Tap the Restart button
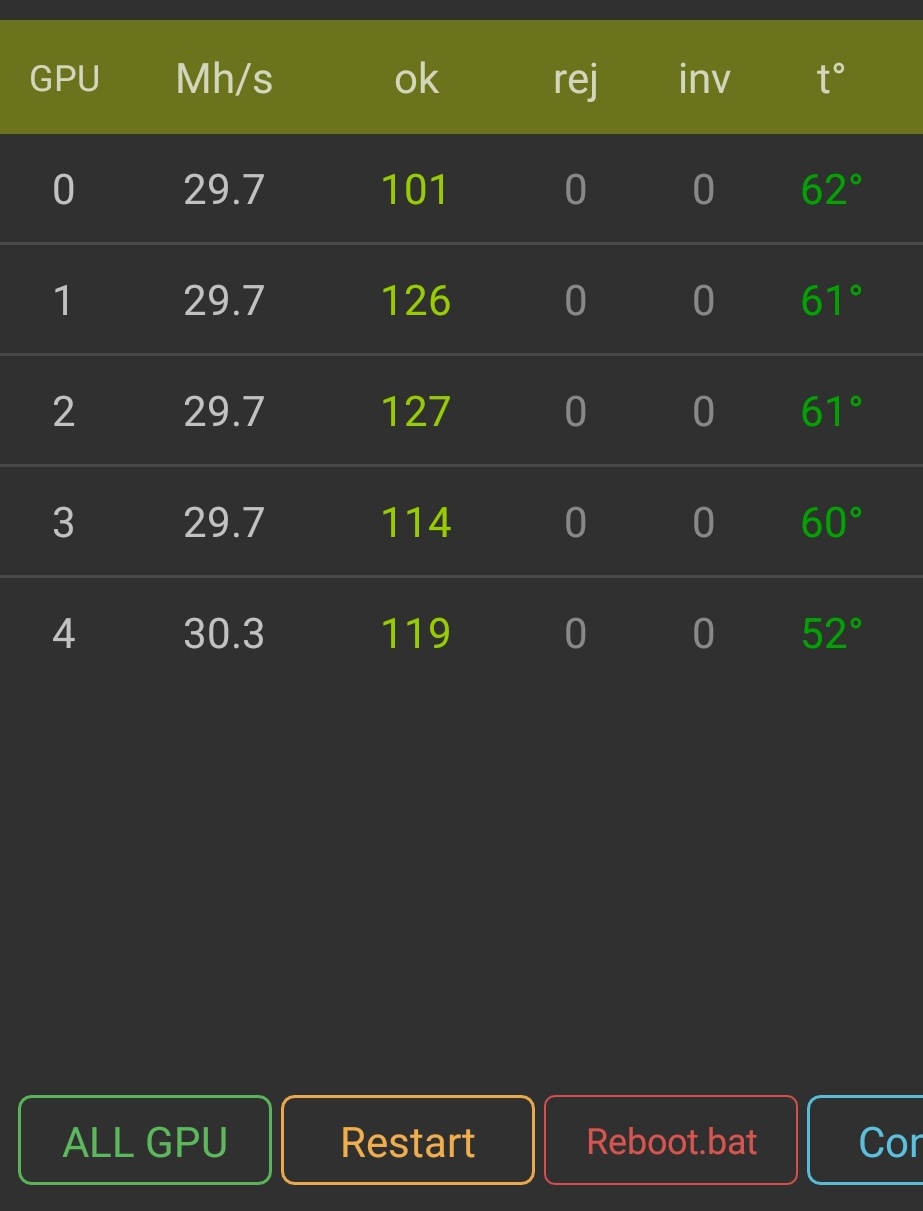The image size is (923, 1211). (x=408, y=1141)
